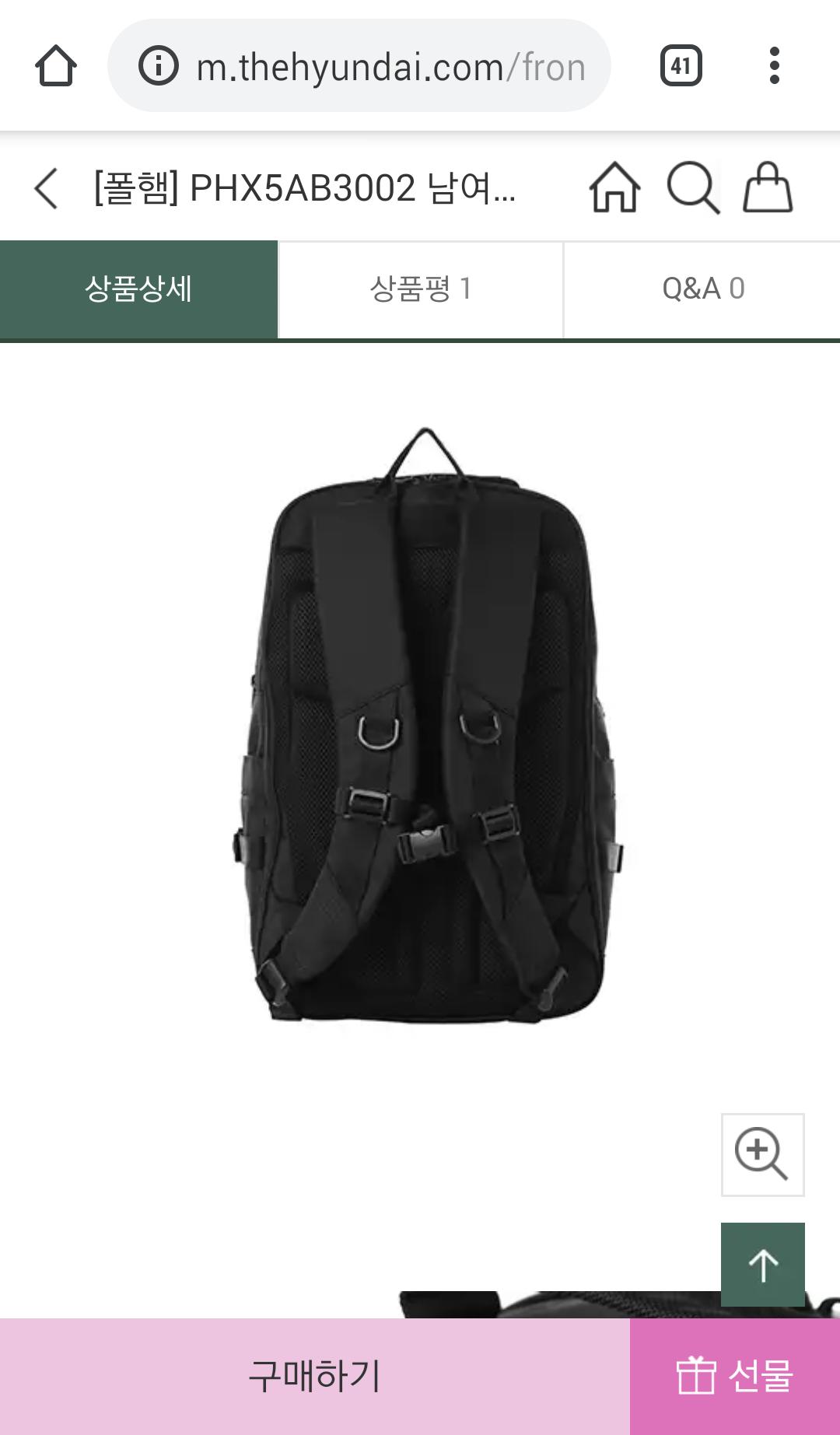Switch to the Q&A 0 tab
The height and width of the screenshot is (1435, 840).
(x=702, y=289)
